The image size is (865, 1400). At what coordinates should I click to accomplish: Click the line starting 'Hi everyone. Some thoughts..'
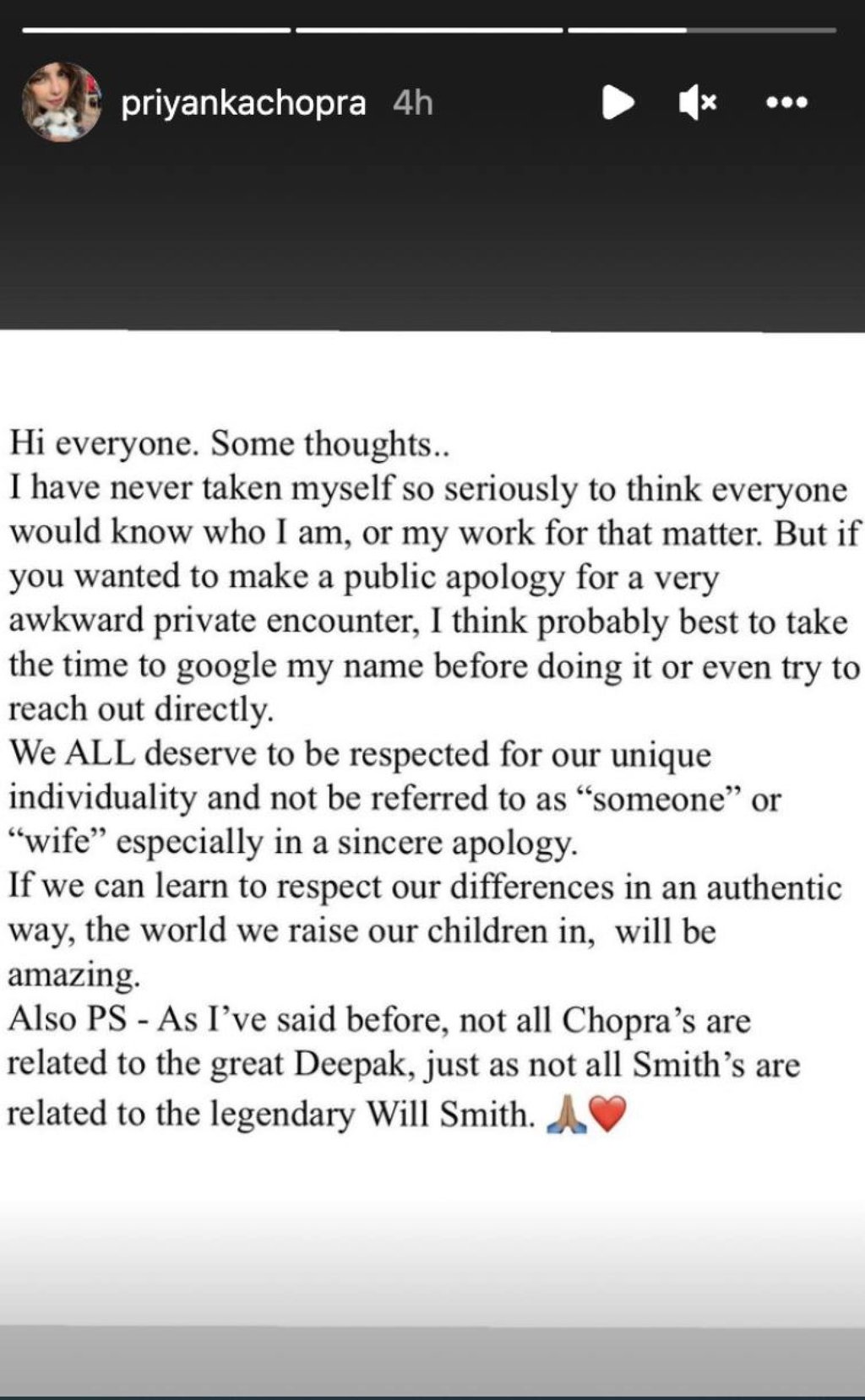pyautogui.click(x=228, y=441)
